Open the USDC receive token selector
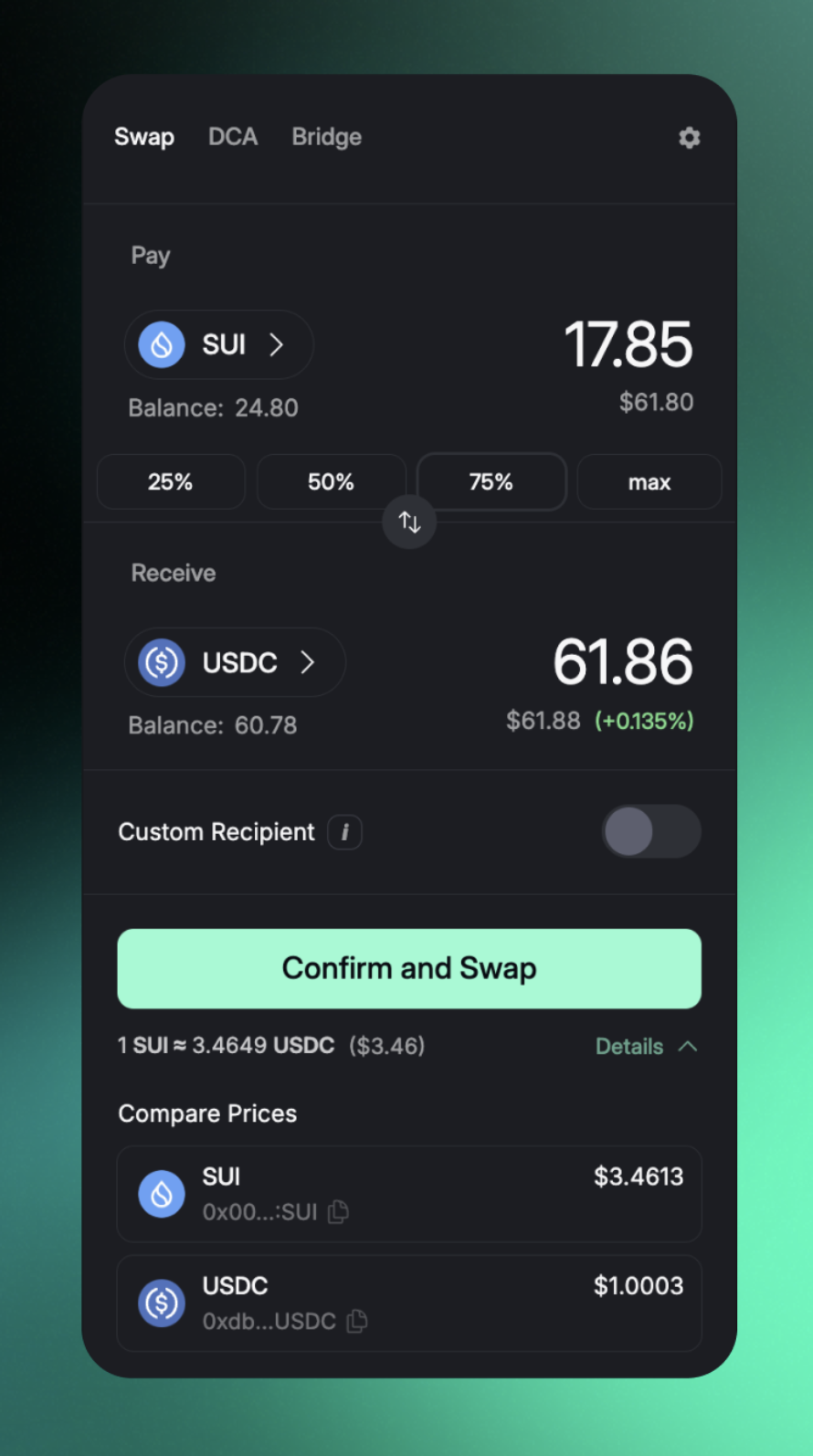Viewport: 813px width, 1456px height. 235,662
